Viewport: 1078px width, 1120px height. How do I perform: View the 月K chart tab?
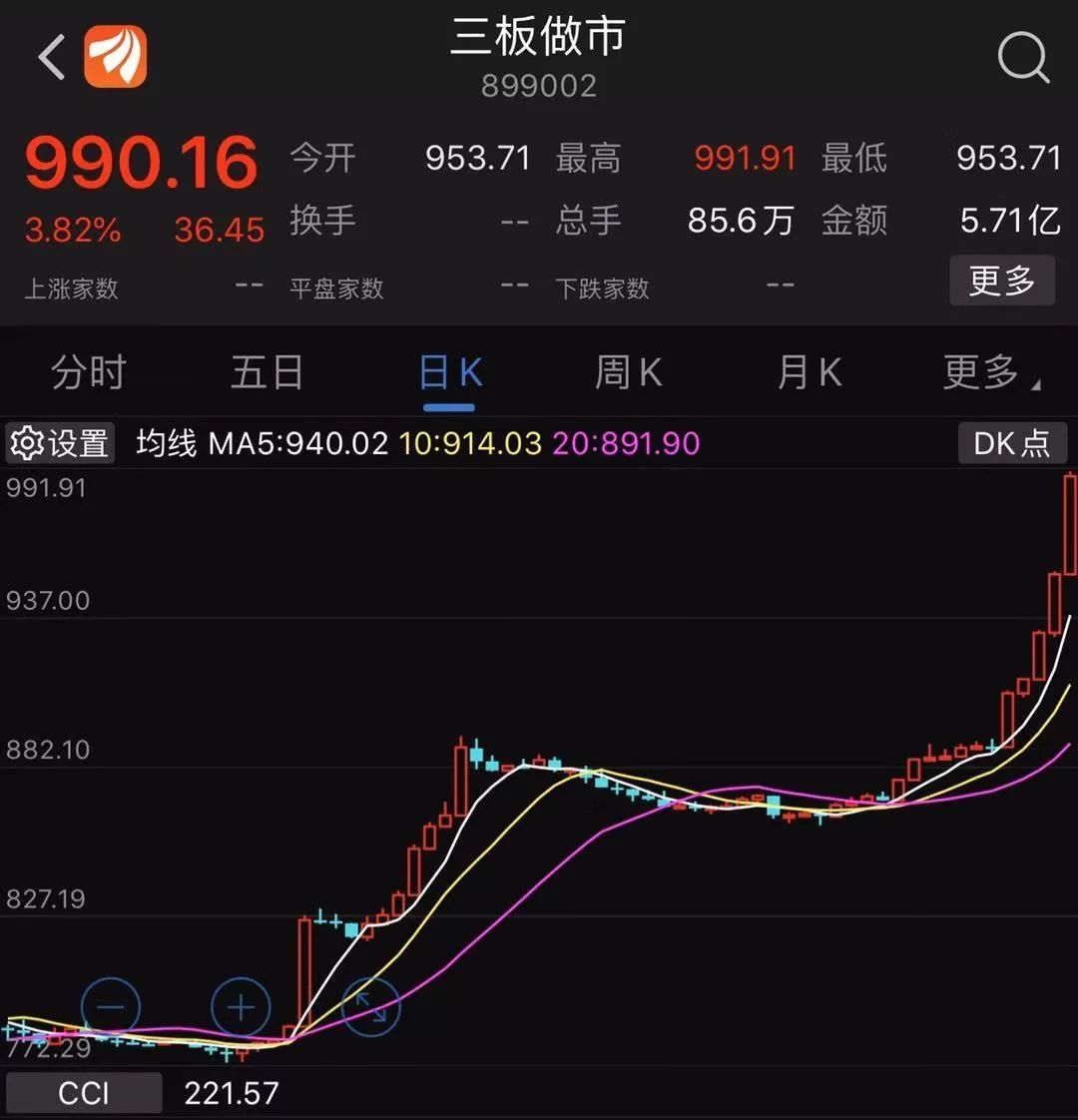pos(808,372)
